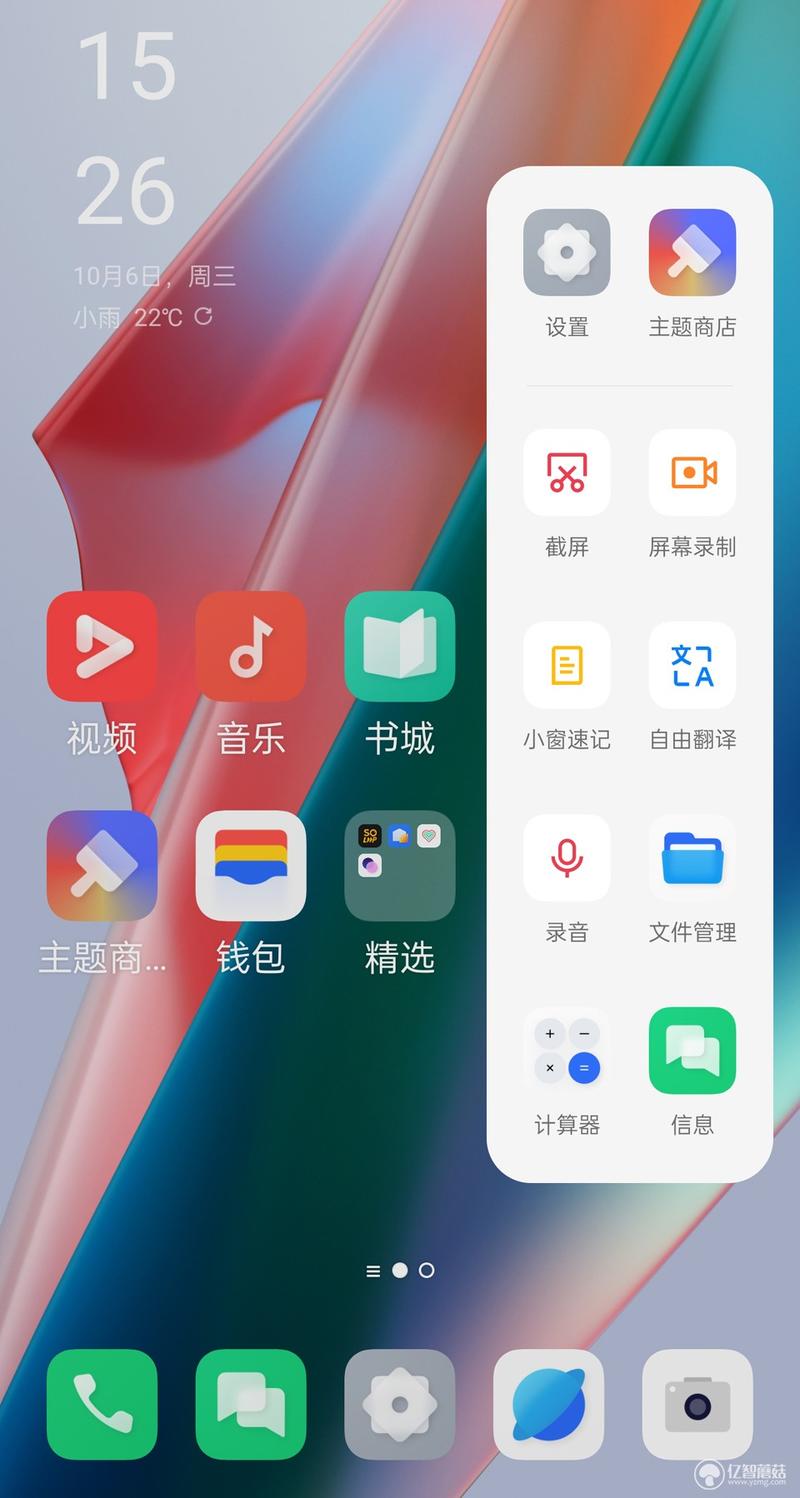Open the 录音 voice recorder
Image resolution: width=800 pixels, height=1498 pixels.
pos(567,858)
